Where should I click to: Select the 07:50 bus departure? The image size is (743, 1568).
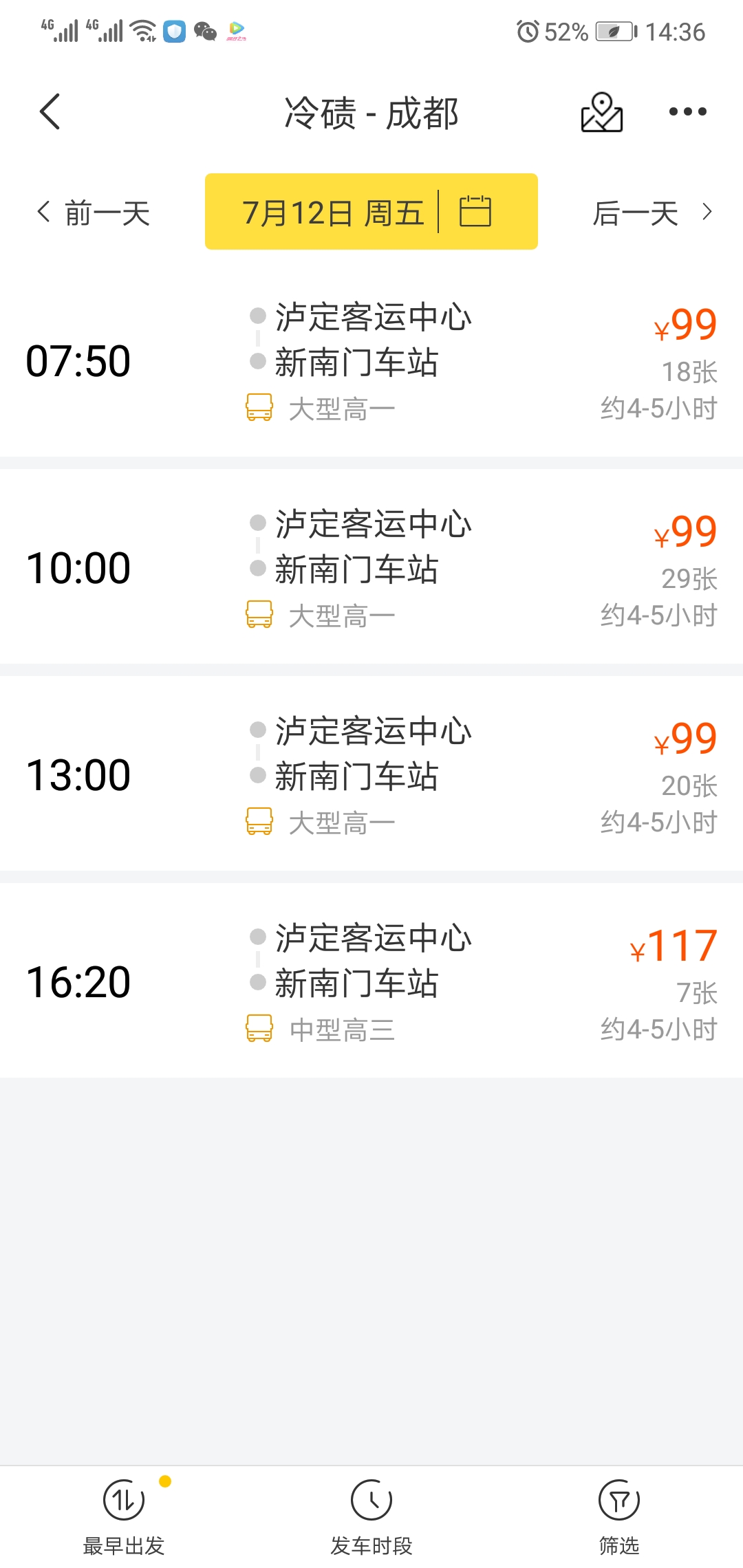[371, 361]
